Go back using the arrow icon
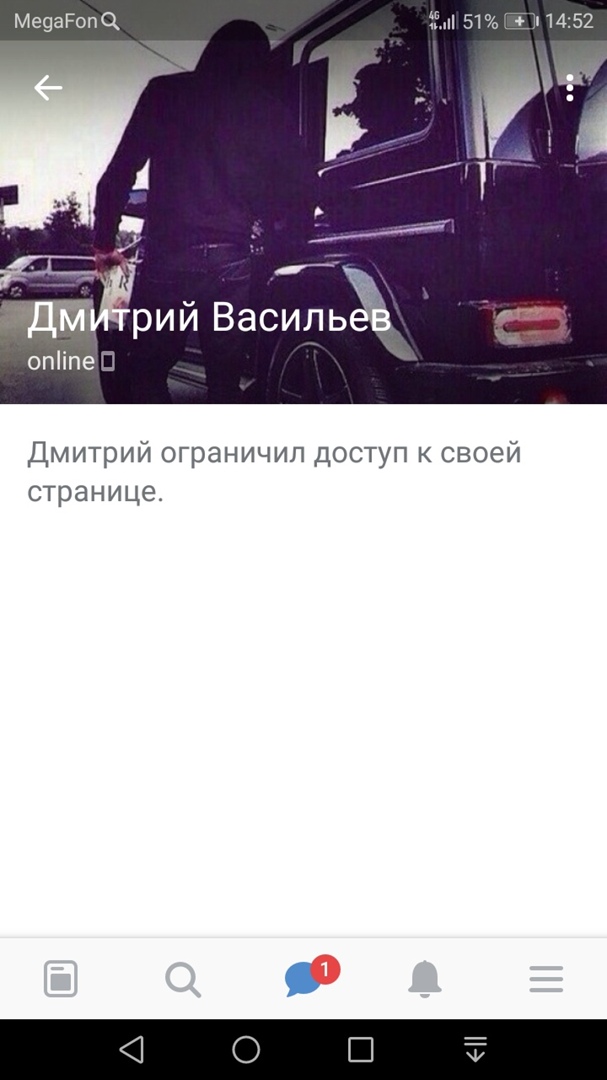607x1080 pixels. (x=48, y=88)
